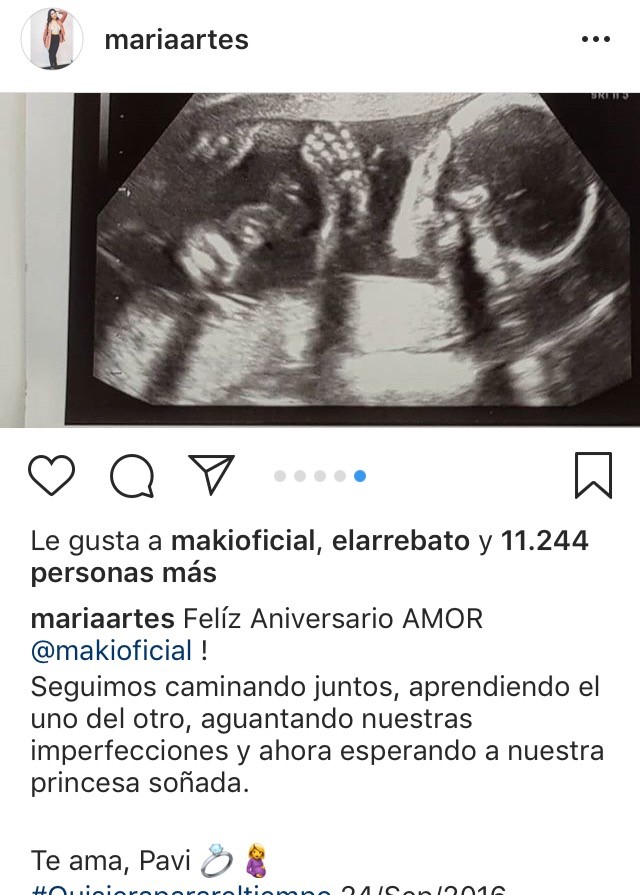Open the three-dot post options menu
The height and width of the screenshot is (895, 640).
595,40
